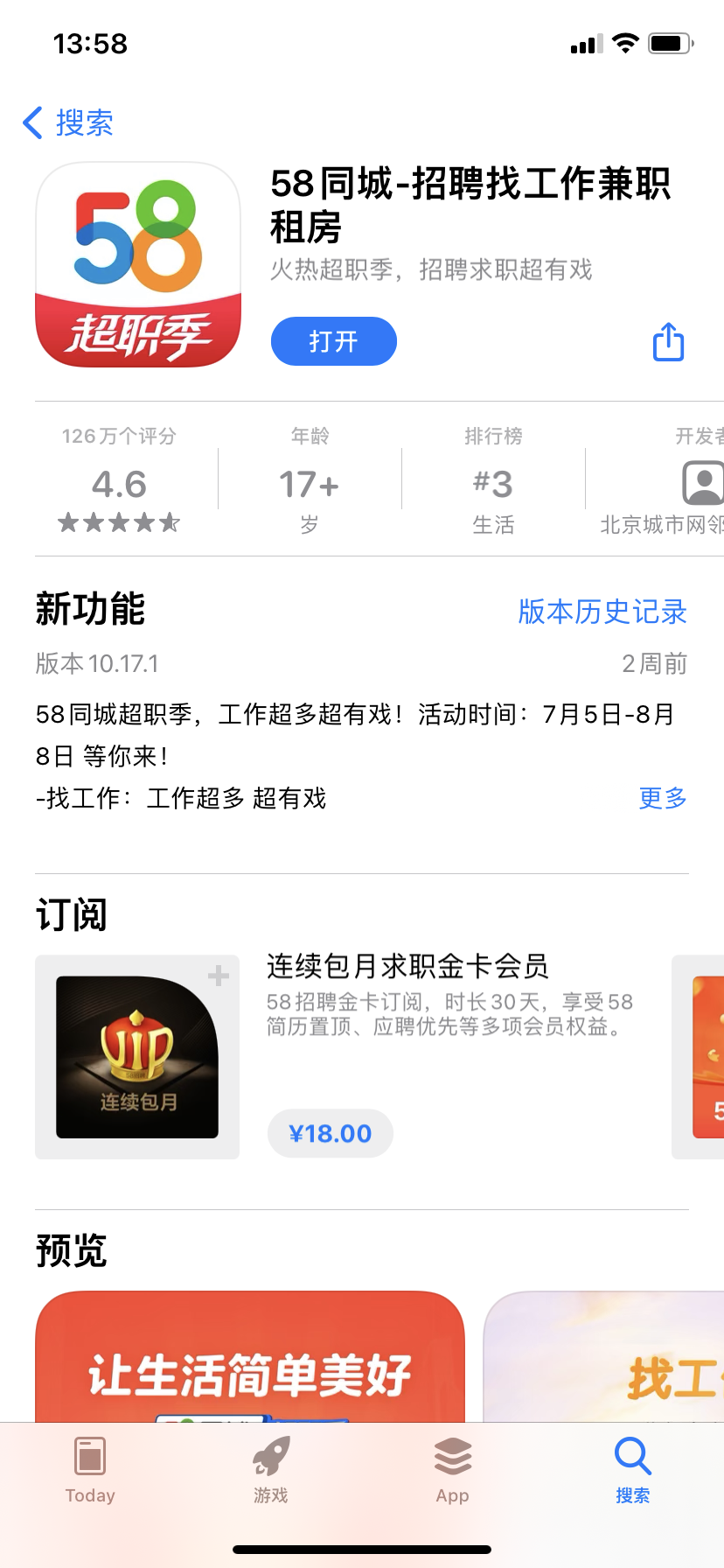Tap the back chevron next to 搜索

pyautogui.click(x=31, y=122)
